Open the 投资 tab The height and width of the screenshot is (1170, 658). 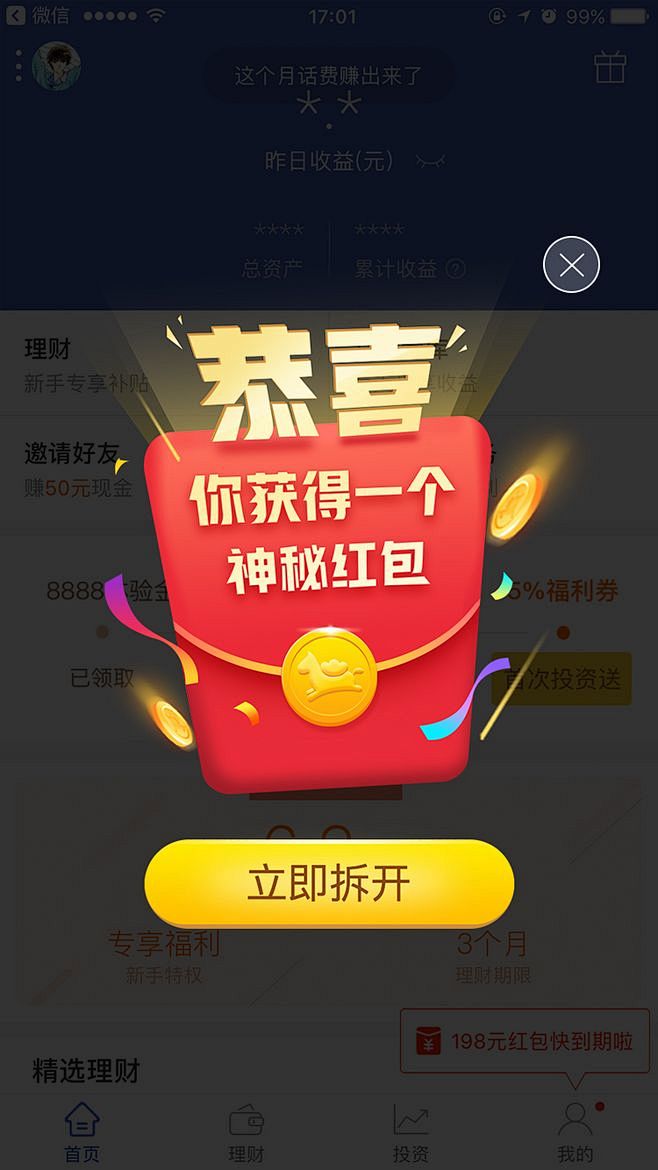[411, 1133]
